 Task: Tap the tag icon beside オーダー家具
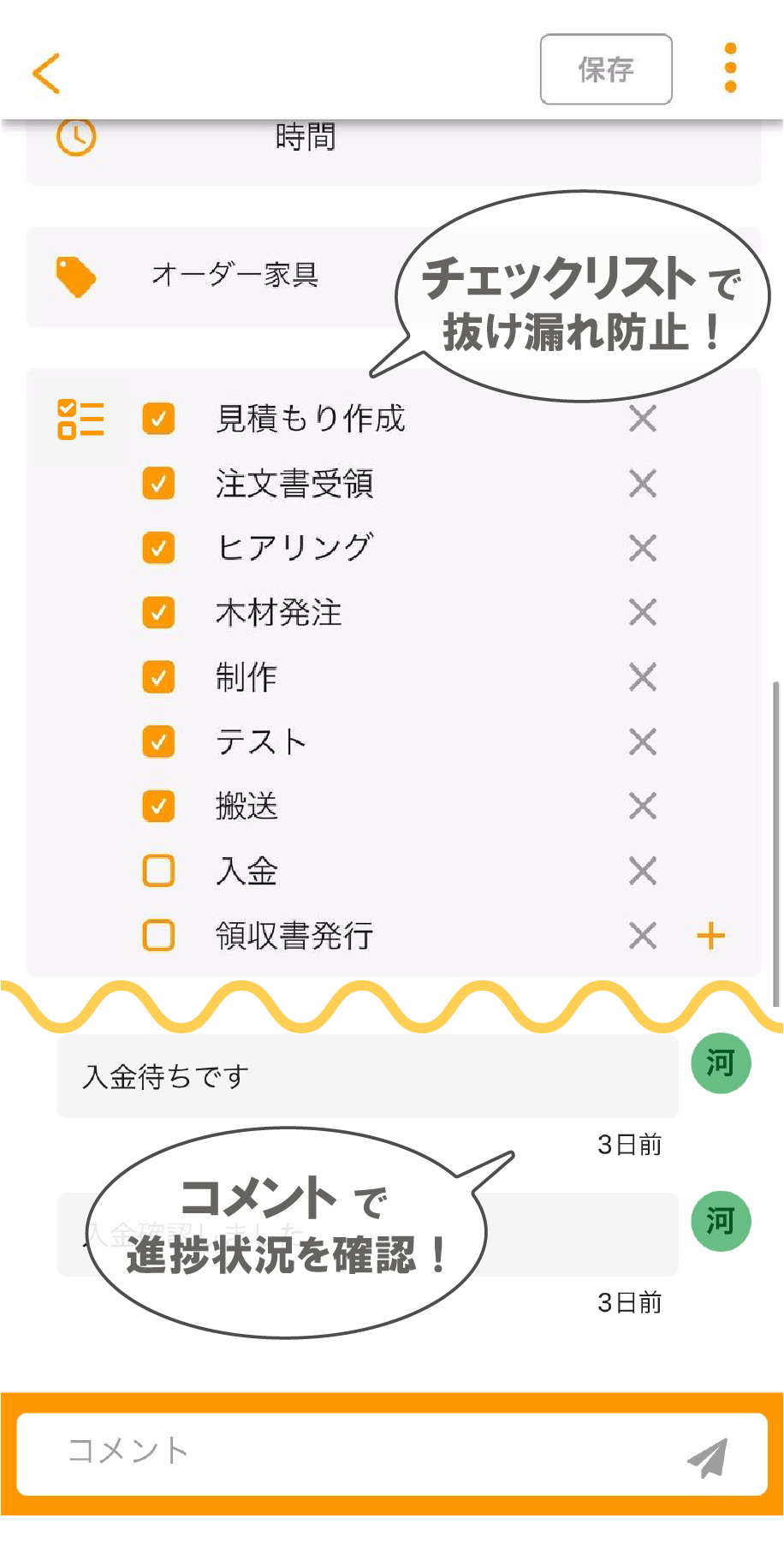[77, 277]
